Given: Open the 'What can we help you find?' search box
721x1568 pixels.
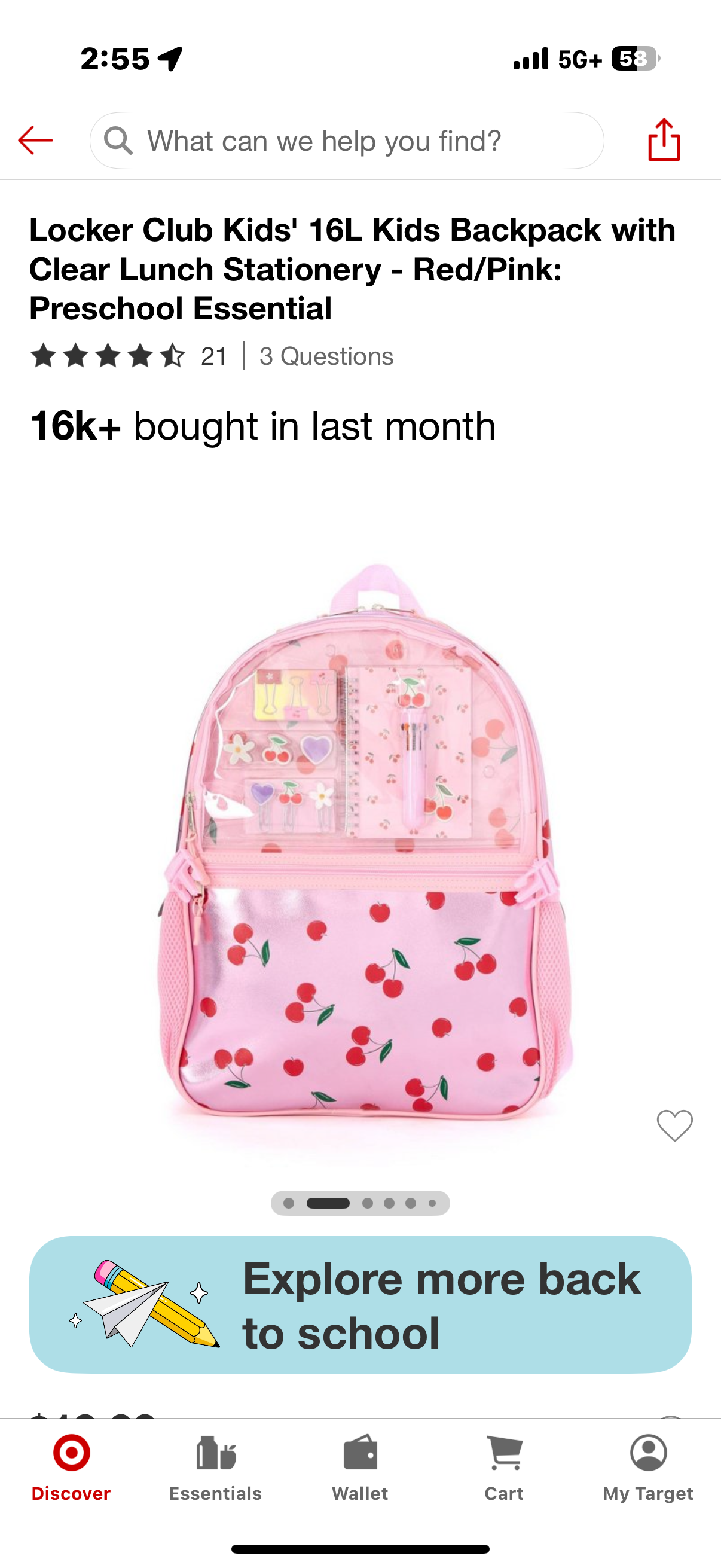Looking at the screenshot, I should (347, 141).
